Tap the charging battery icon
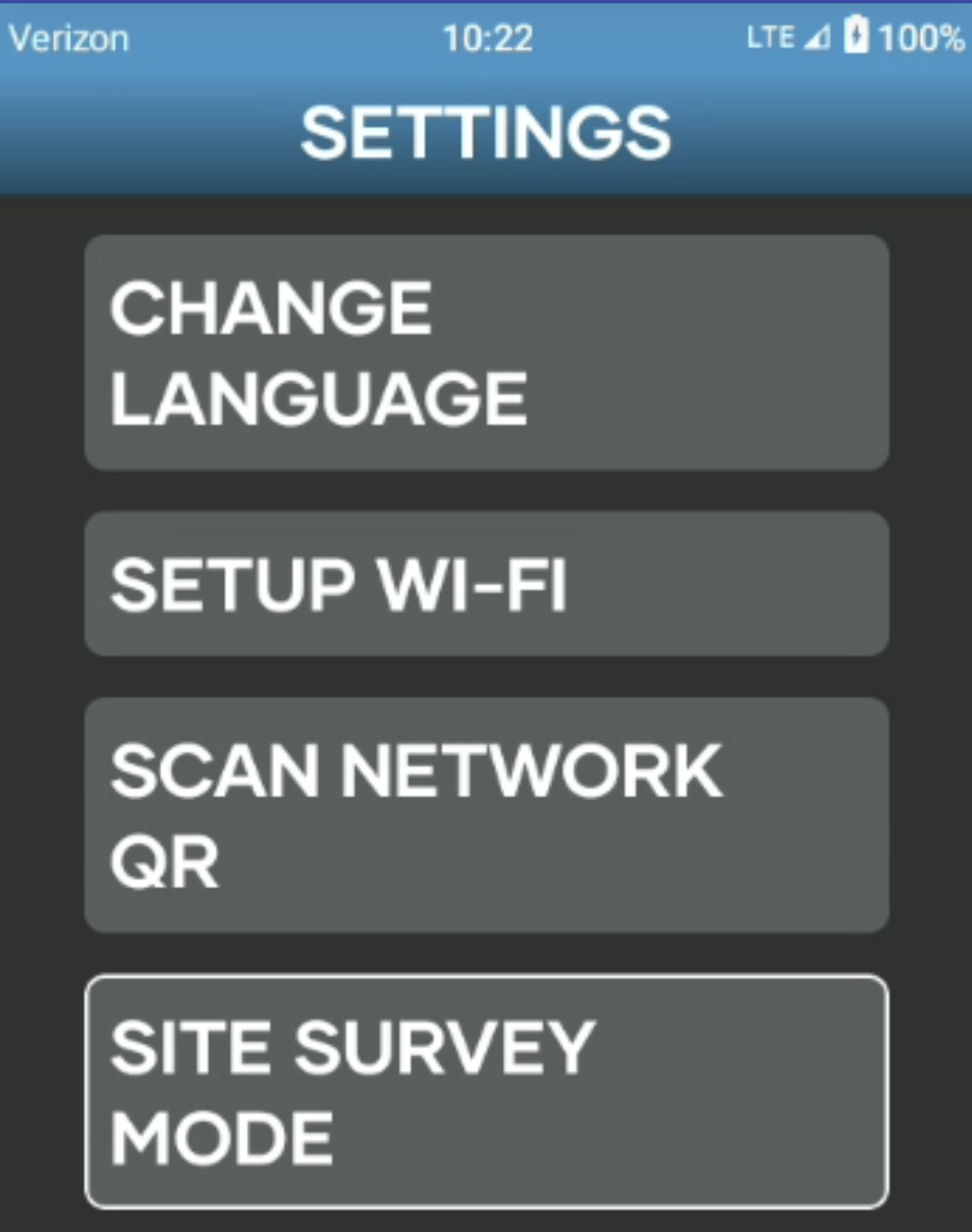 pos(856,36)
